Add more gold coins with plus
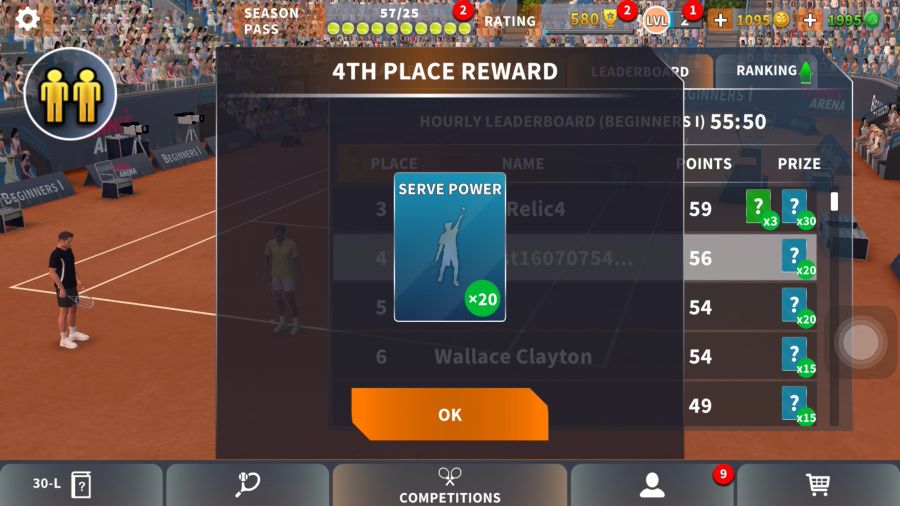The width and height of the screenshot is (900, 506). coord(720,19)
